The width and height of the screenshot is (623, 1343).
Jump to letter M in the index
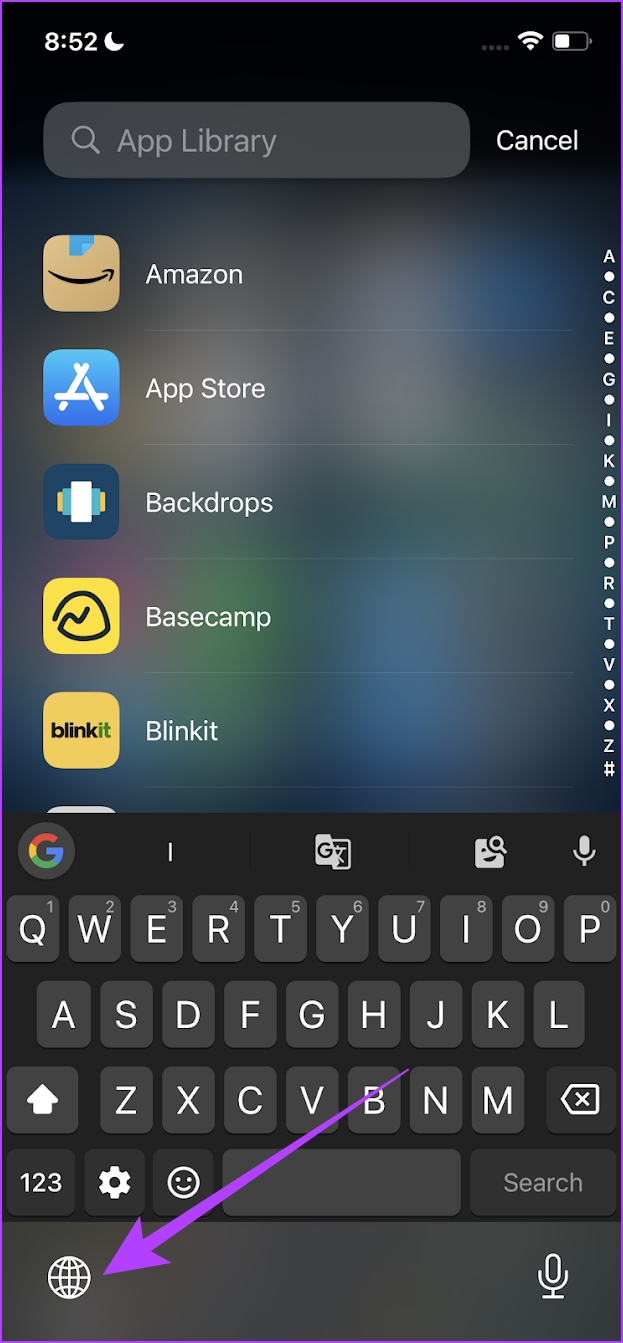[609, 502]
